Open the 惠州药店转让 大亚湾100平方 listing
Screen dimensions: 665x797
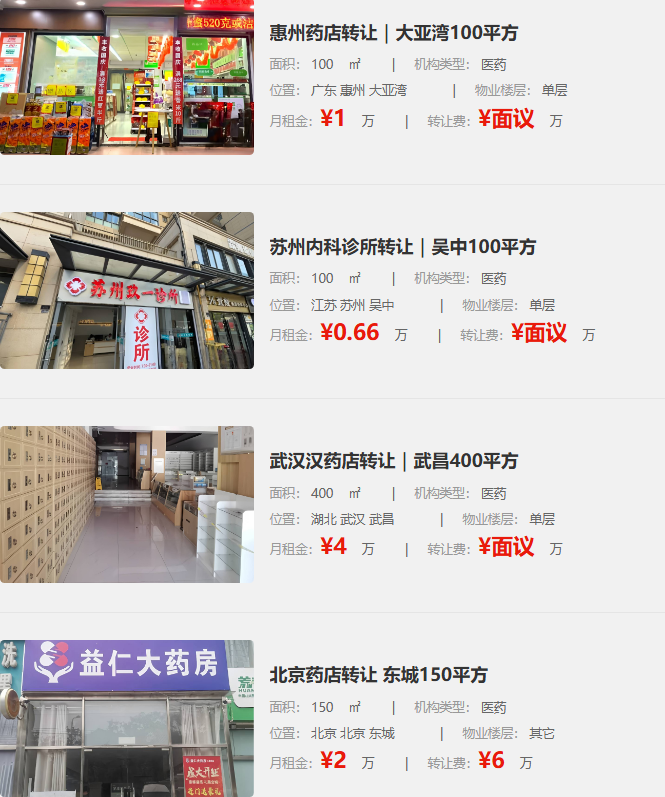(x=393, y=33)
